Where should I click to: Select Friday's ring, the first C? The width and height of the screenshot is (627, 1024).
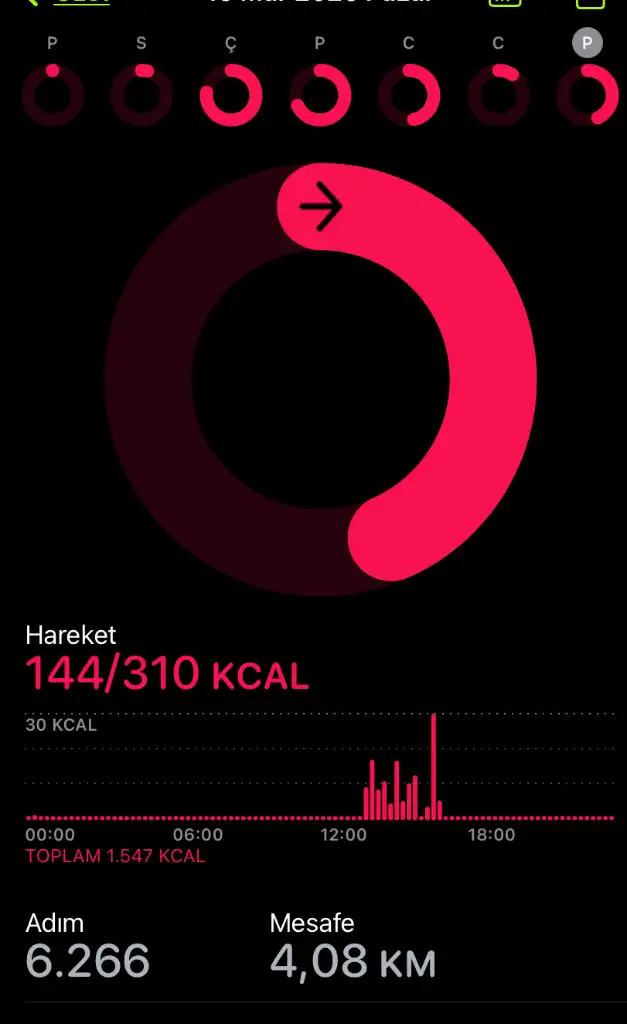click(x=409, y=95)
